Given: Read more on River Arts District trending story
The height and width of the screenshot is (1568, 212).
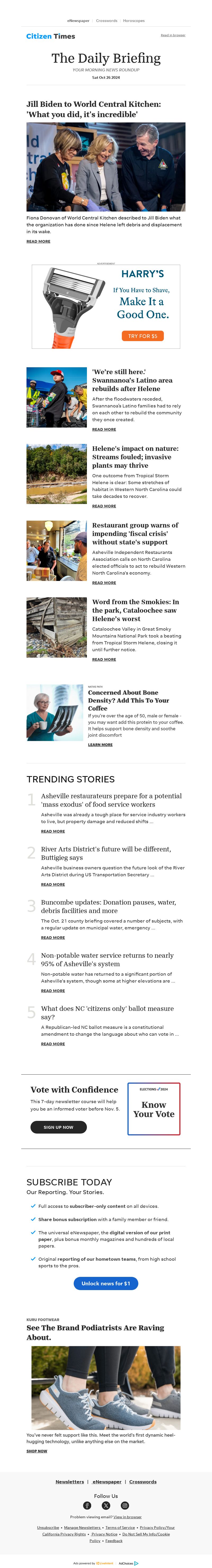Looking at the screenshot, I should coord(52,884).
